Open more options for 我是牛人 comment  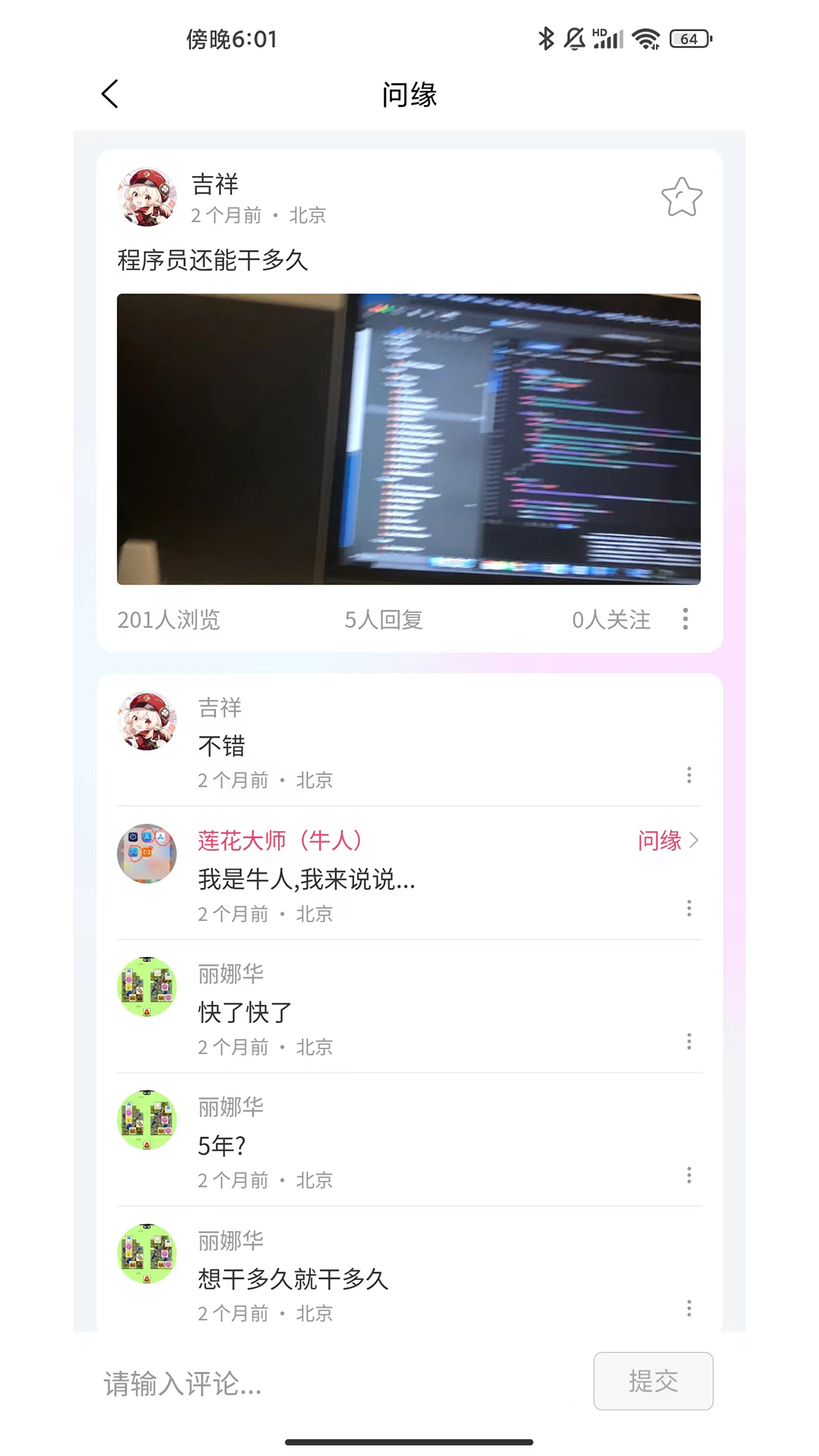coord(689,908)
